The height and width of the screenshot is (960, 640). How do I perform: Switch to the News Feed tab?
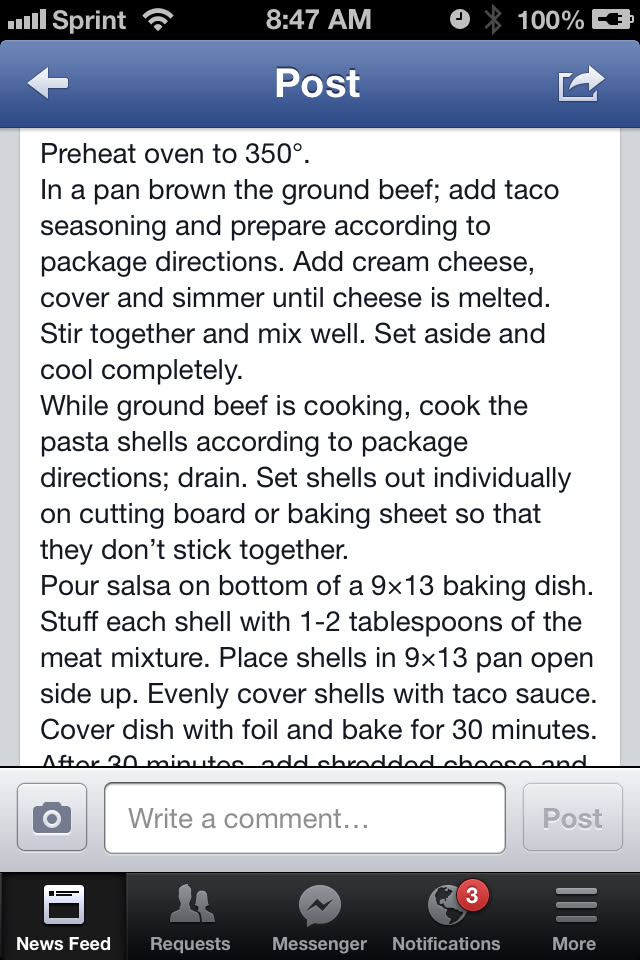(x=63, y=917)
